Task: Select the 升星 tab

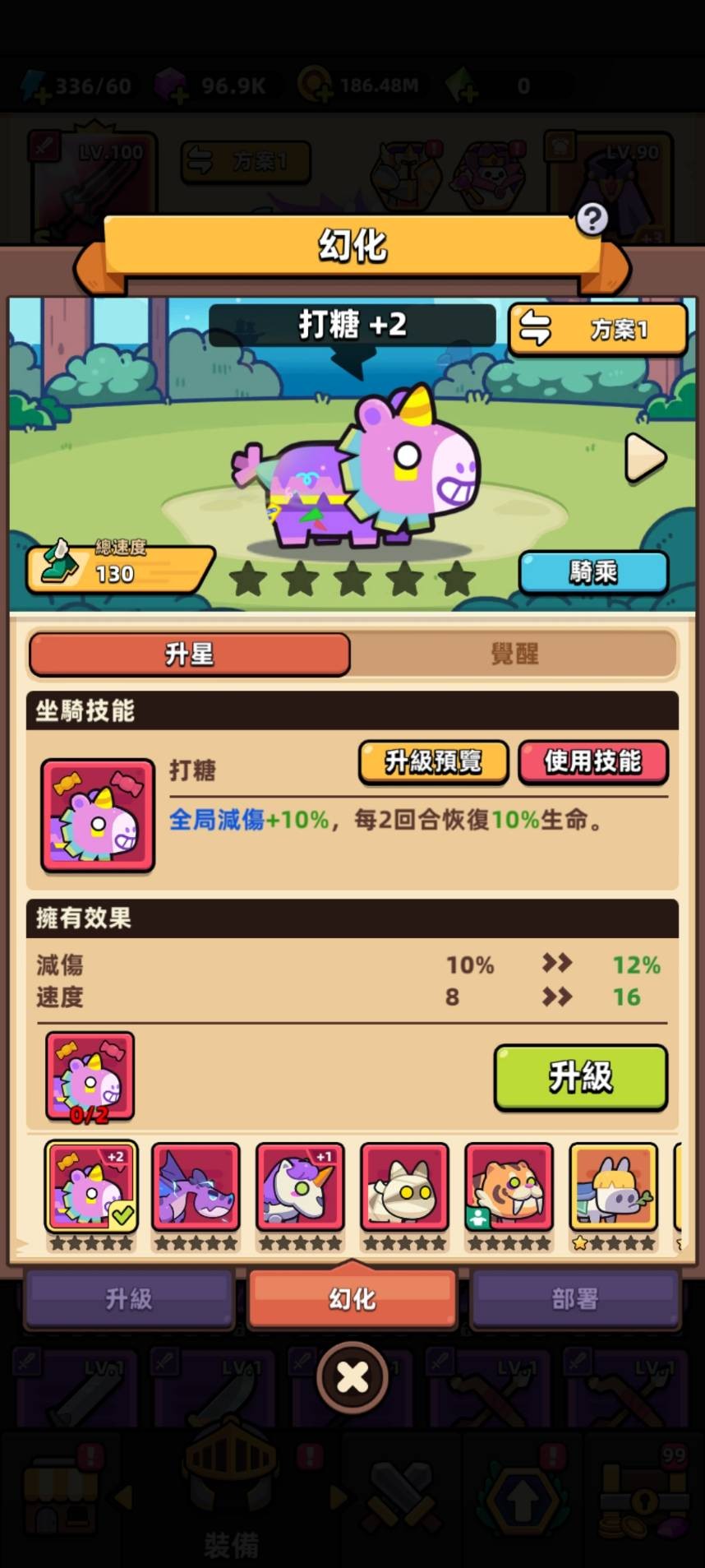Action: coord(190,654)
